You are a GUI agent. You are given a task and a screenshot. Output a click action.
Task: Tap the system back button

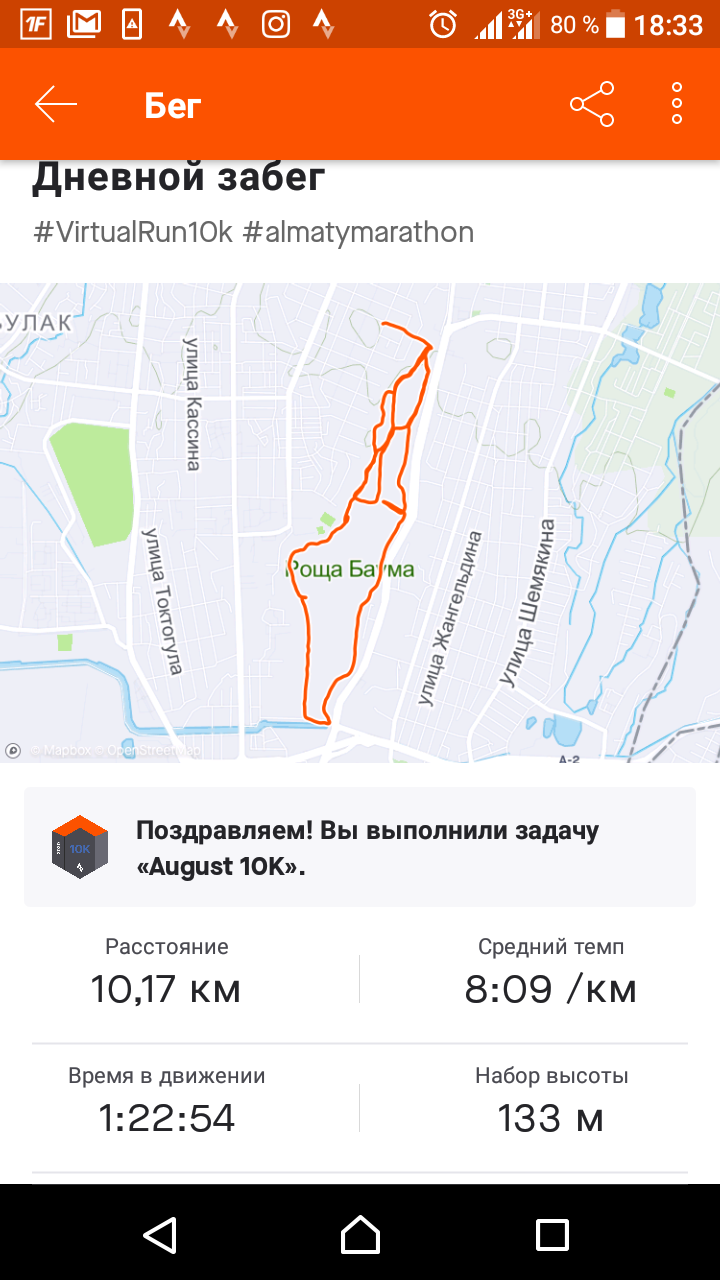point(161,1234)
